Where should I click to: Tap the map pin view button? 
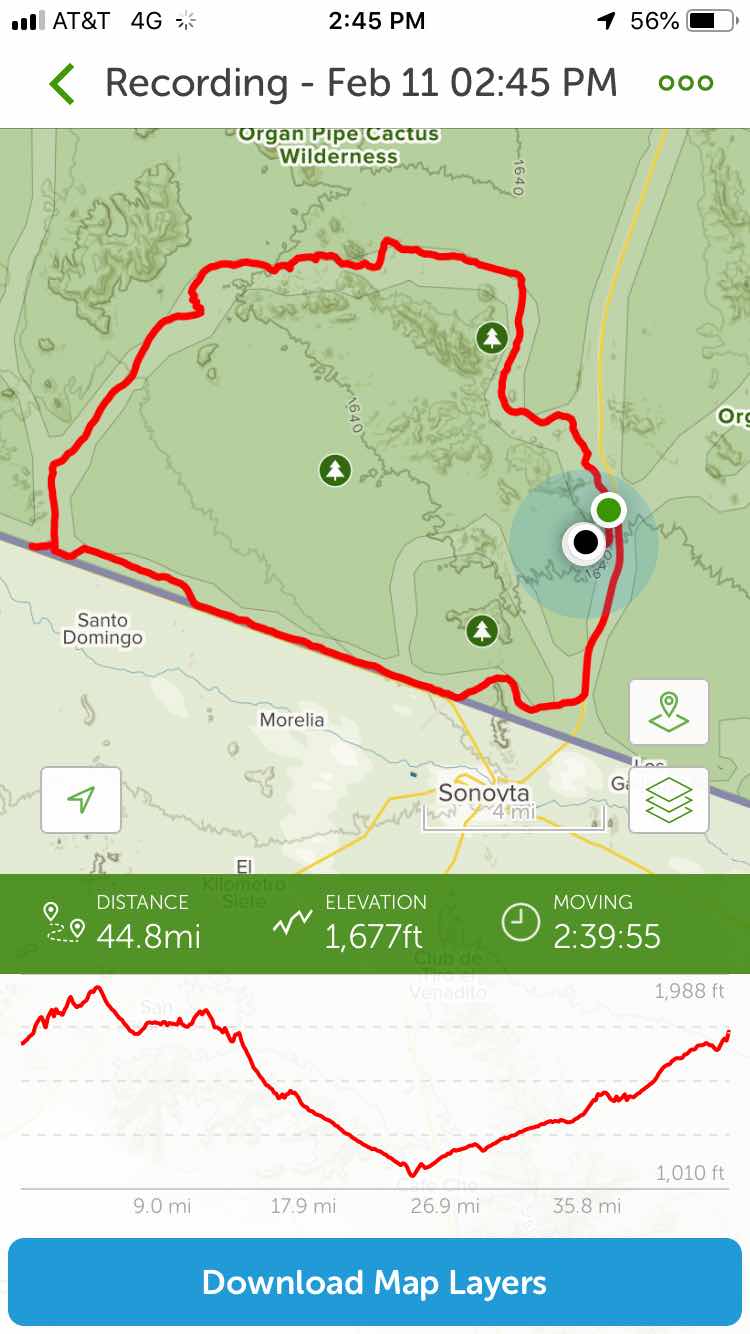pyautogui.click(x=669, y=712)
